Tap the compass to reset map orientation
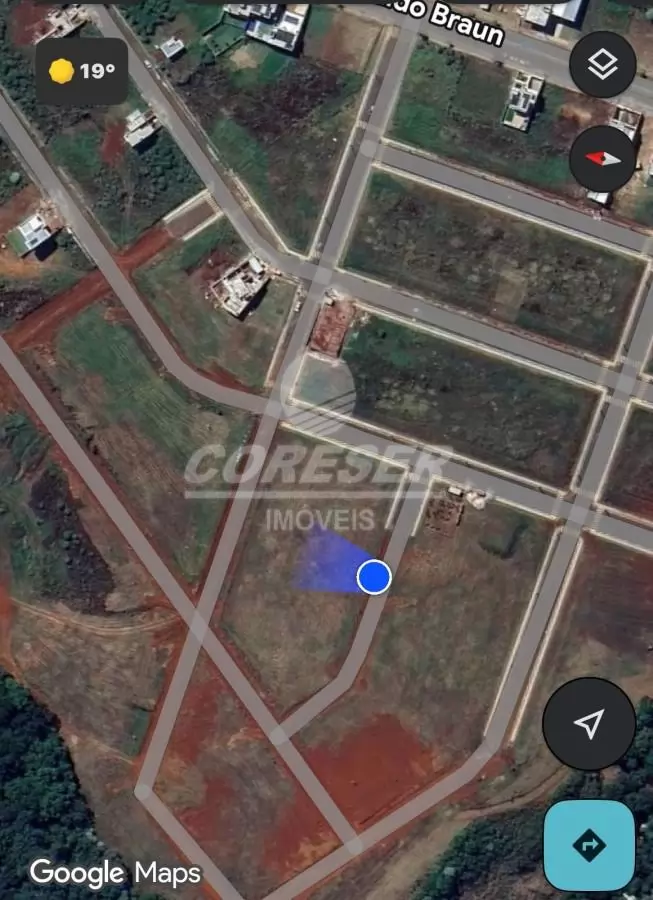The image size is (653, 900). pos(602,158)
